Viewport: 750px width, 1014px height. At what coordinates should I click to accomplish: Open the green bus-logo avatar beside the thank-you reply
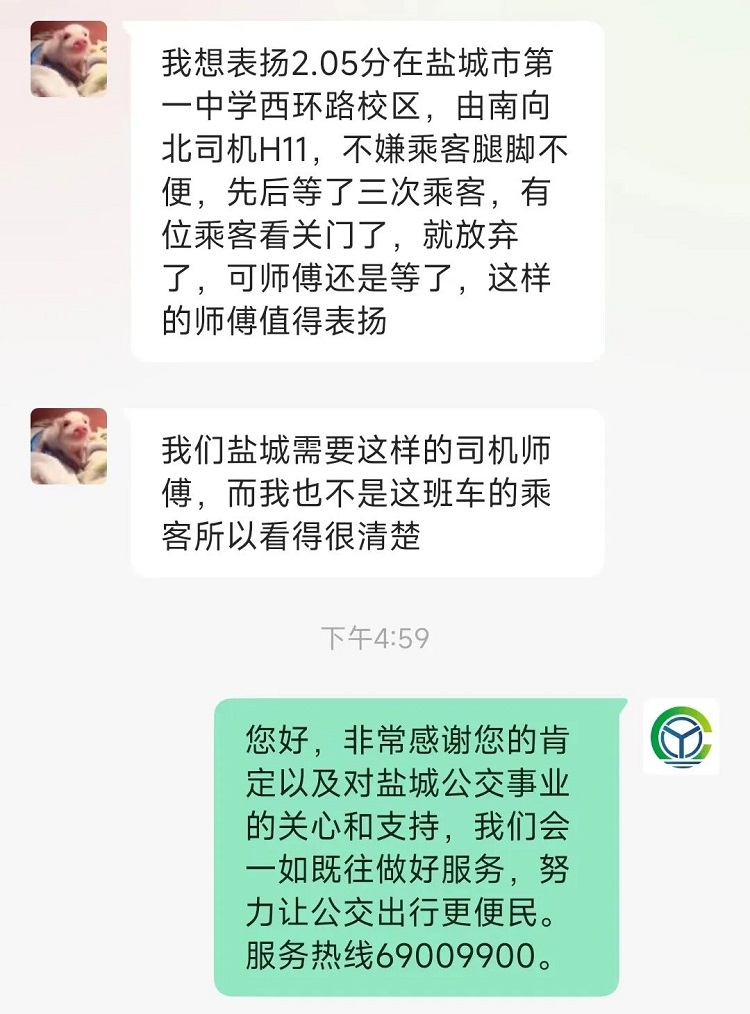pyautogui.click(x=682, y=736)
